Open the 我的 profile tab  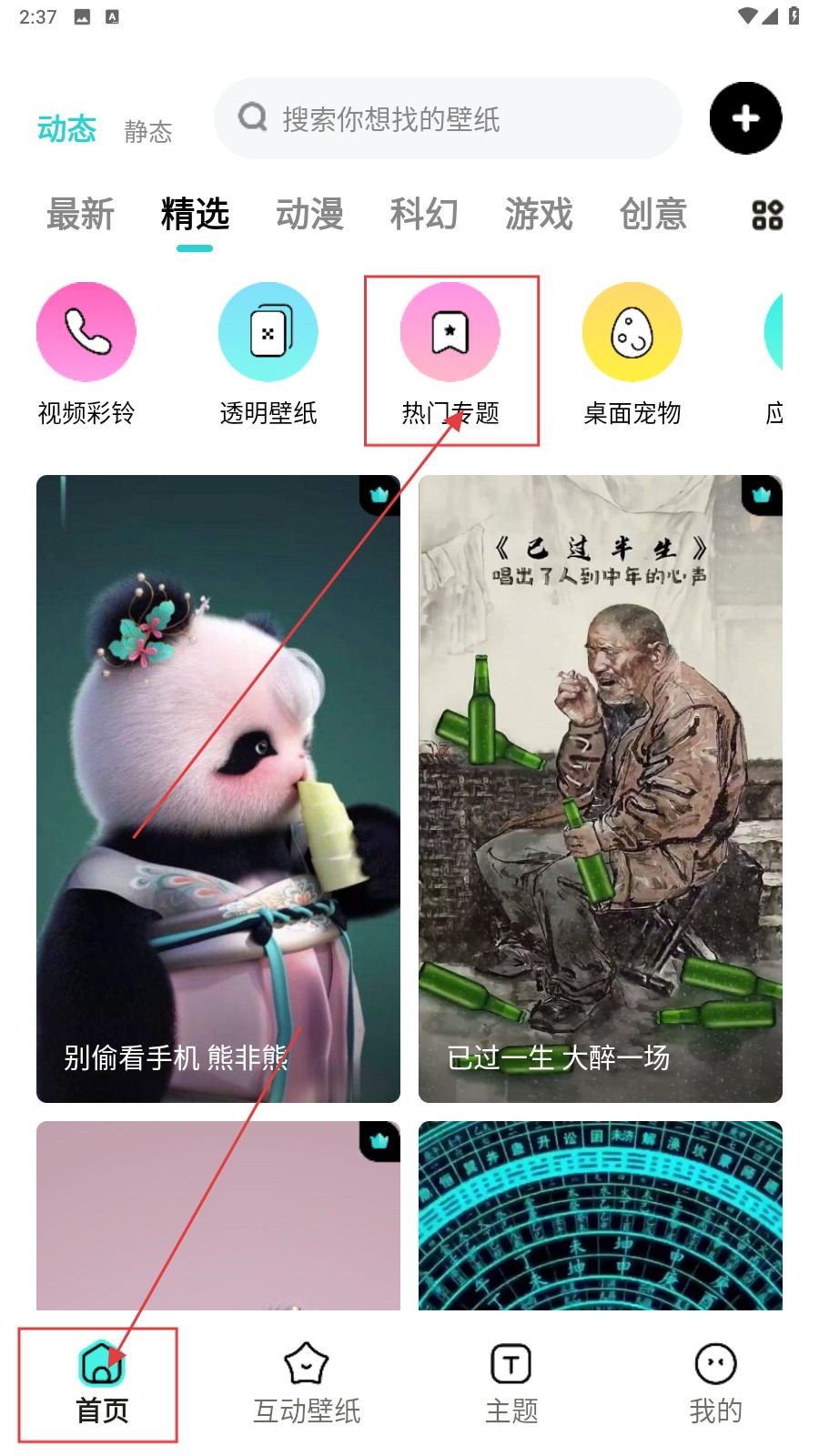click(x=716, y=1385)
